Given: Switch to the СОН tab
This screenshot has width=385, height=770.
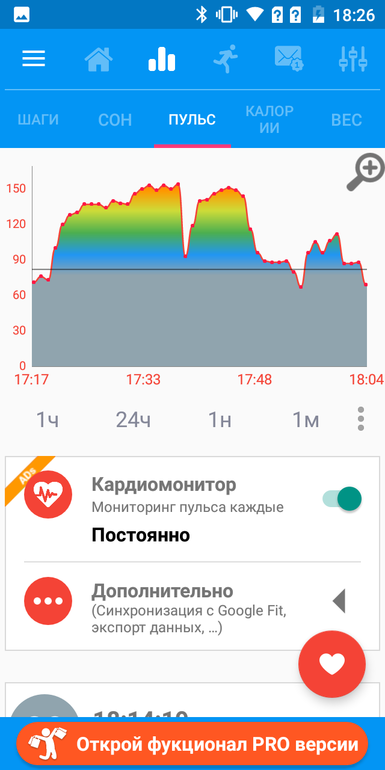Looking at the screenshot, I should point(115,119).
